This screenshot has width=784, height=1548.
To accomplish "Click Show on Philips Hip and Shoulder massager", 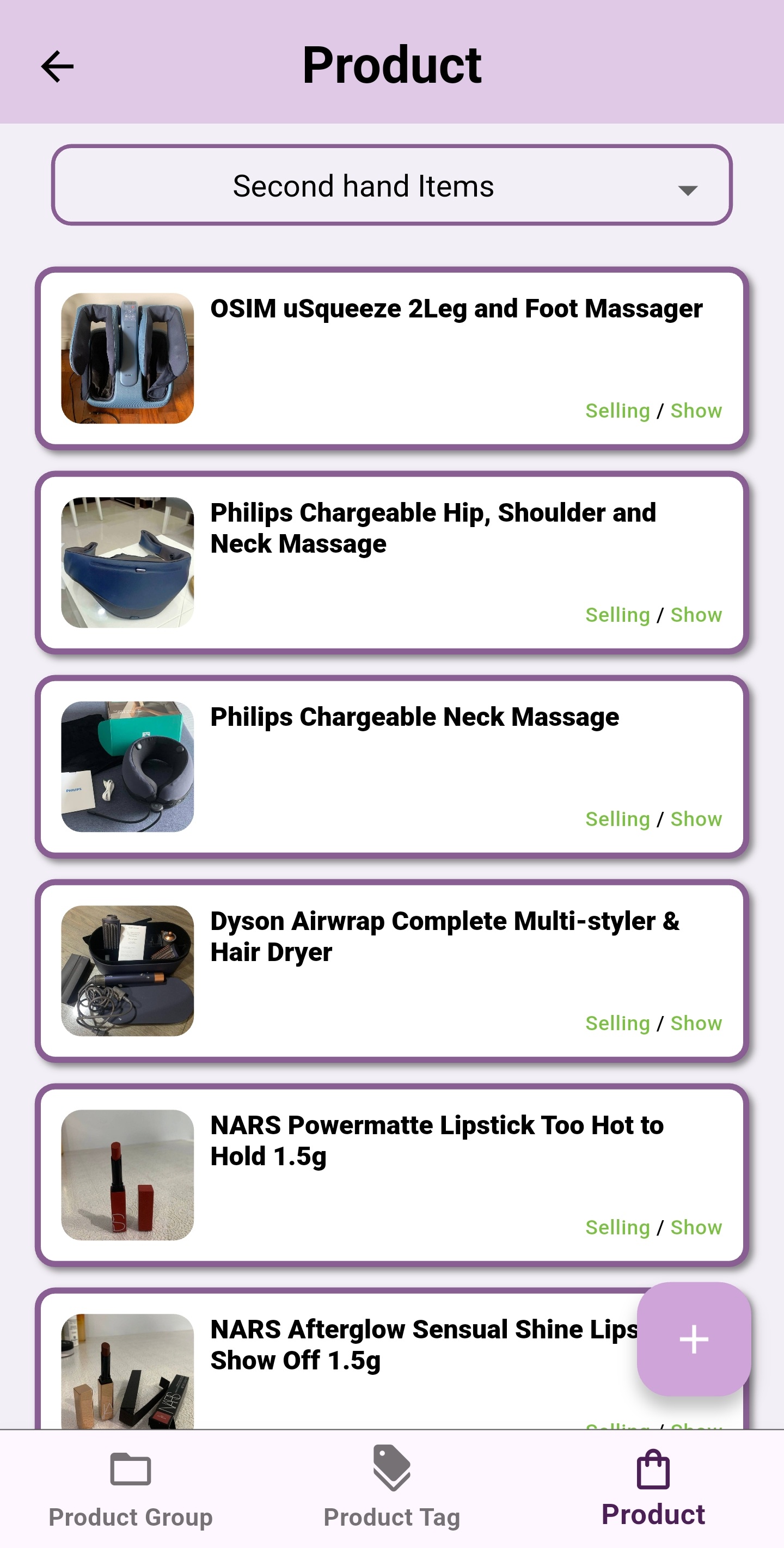I will pyautogui.click(x=695, y=614).
